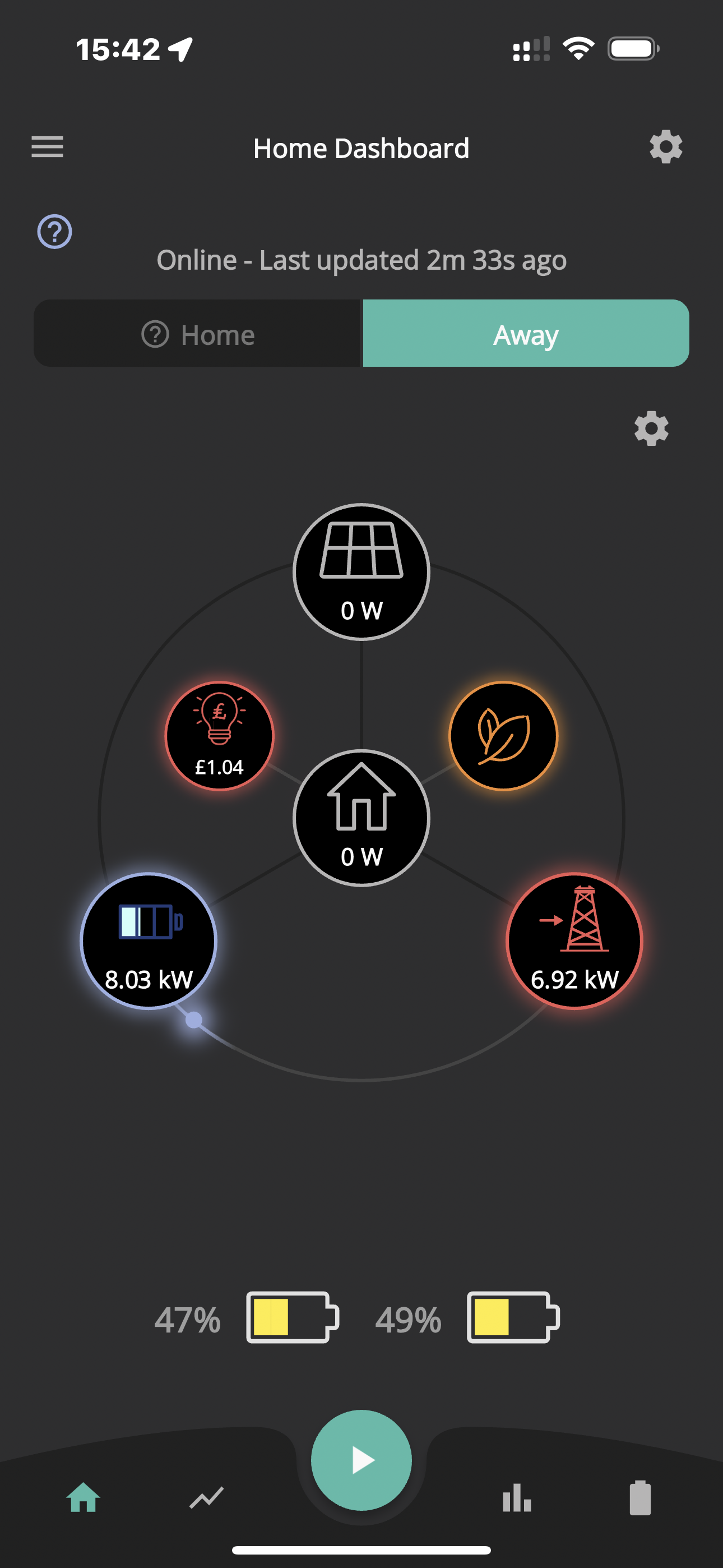723x1568 pixels.
Task: Open the grid pylon 6.92 kW node
Action: point(574,940)
